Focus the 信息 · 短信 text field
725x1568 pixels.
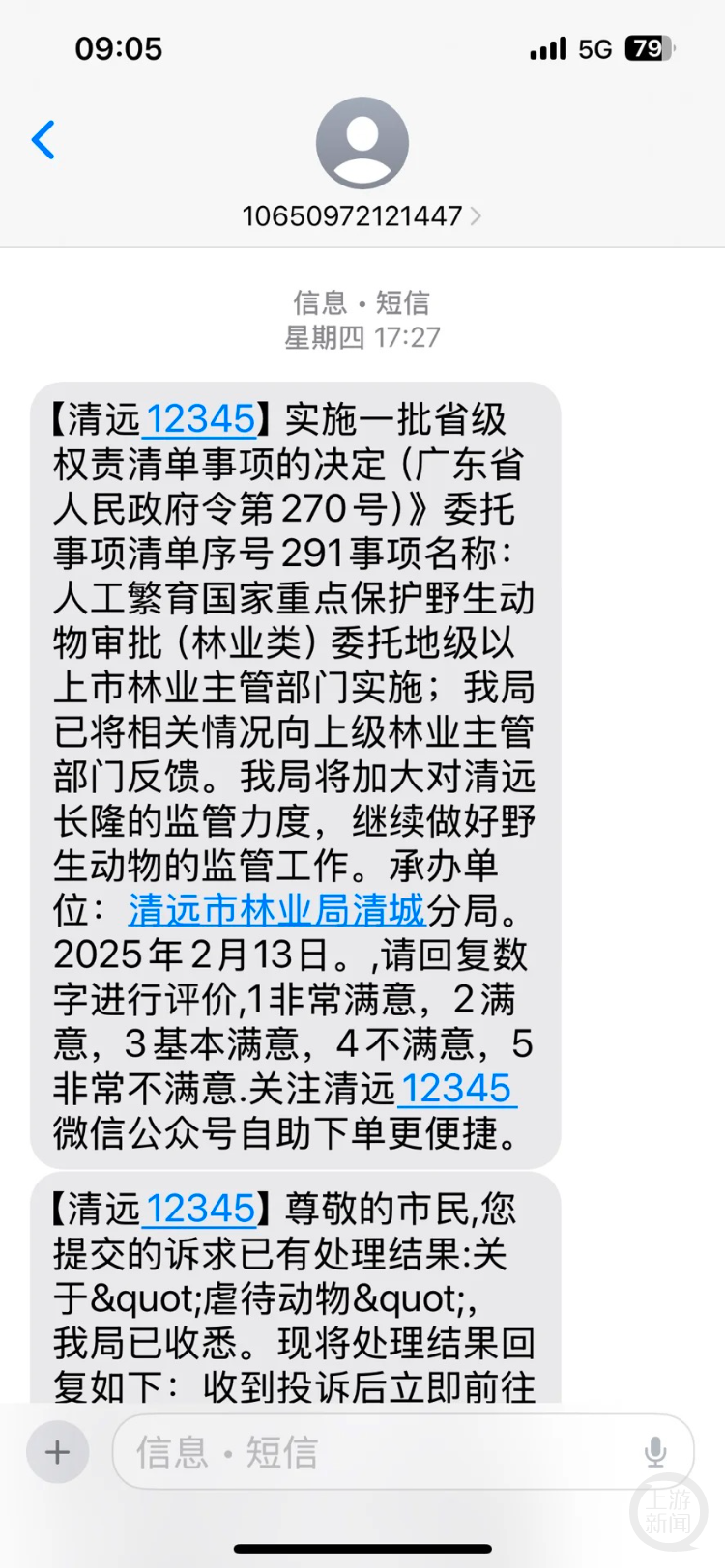pyautogui.click(x=377, y=1451)
